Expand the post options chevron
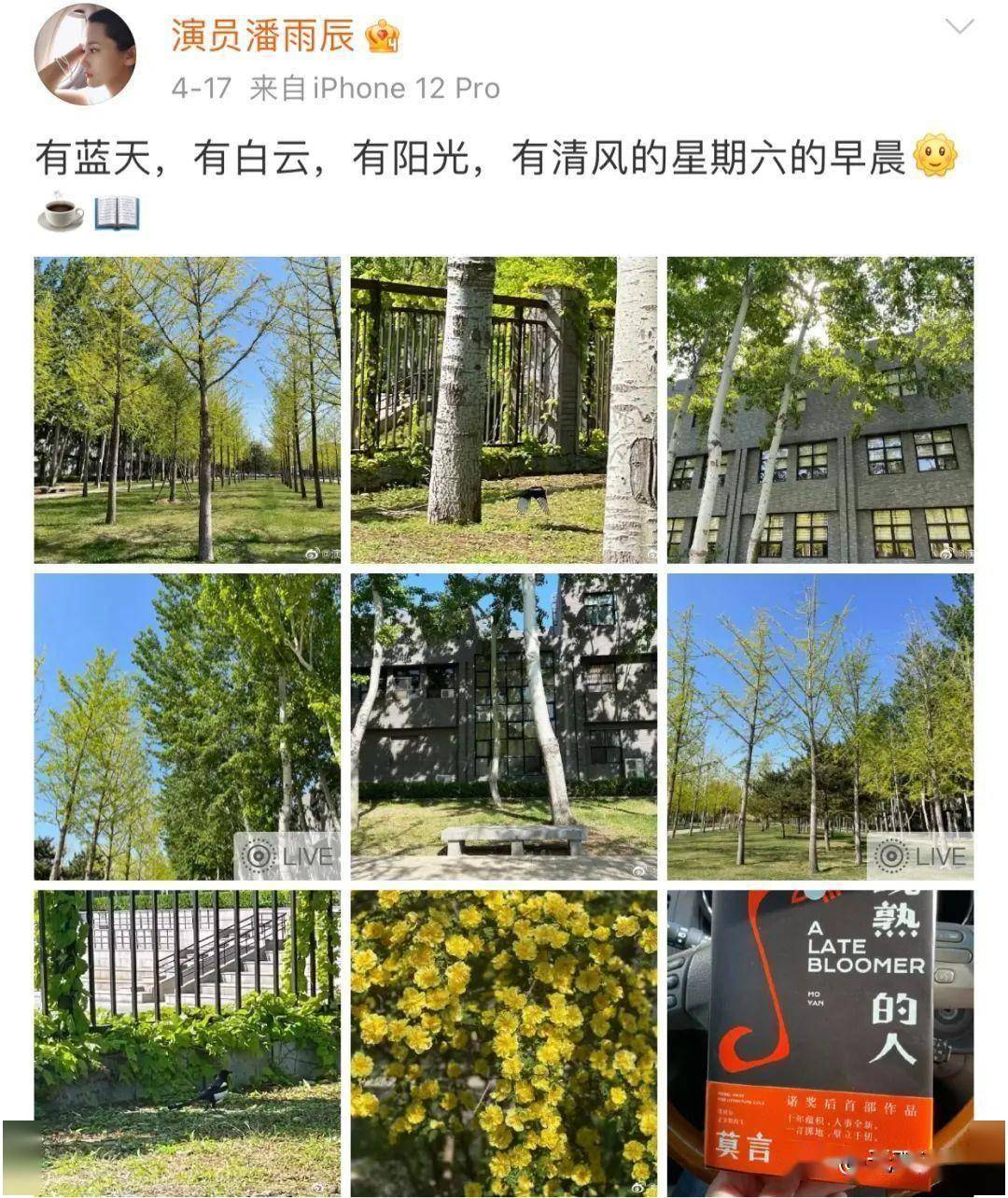Image resolution: width=1008 pixels, height=1198 pixels. click(x=959, y=26)
